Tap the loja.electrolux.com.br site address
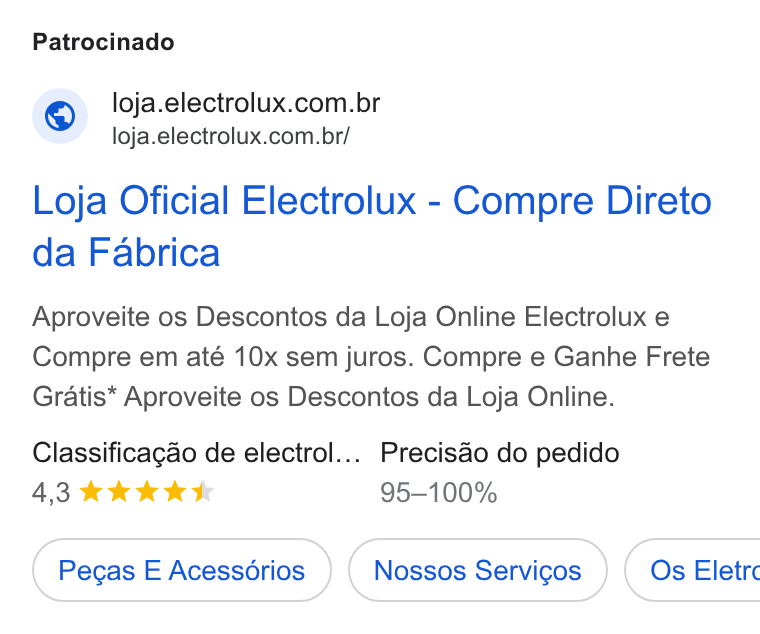The width and height of the screenshot is (760, 634). coord(231,136)
